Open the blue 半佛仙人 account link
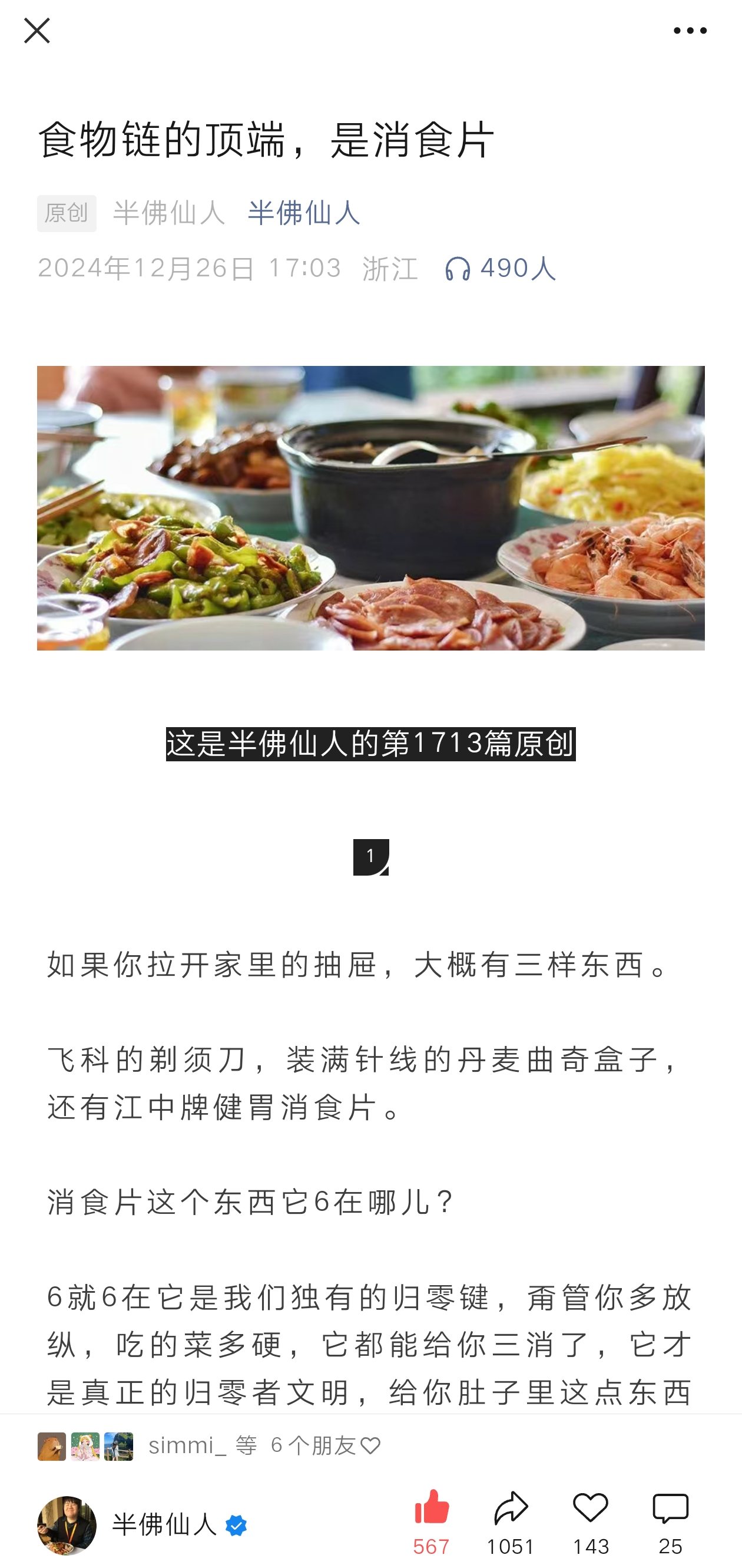This screenshot has width=742, height=1568. click(x=303, y=214)
